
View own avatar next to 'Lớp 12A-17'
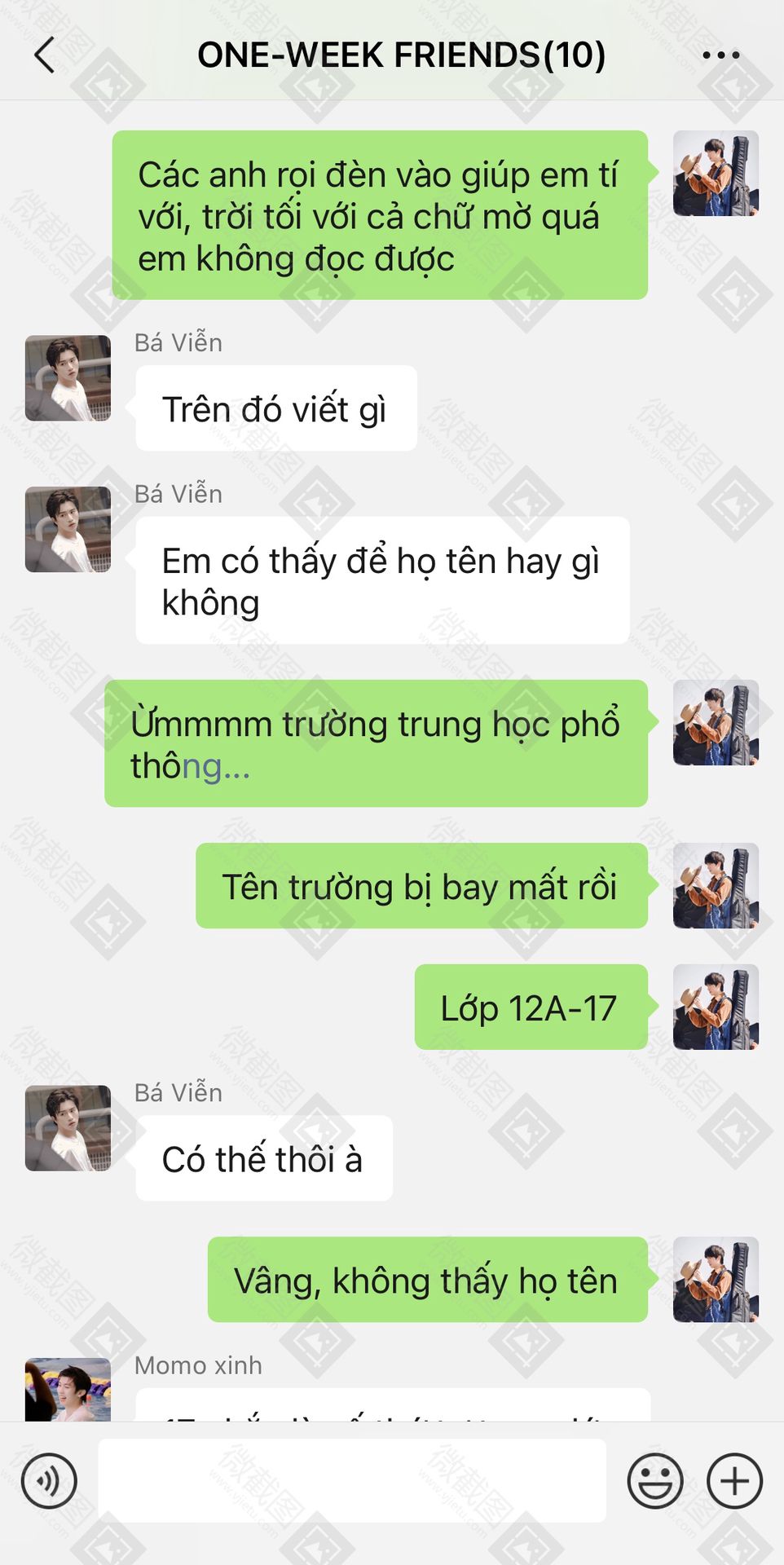(x=716, y=1007)
